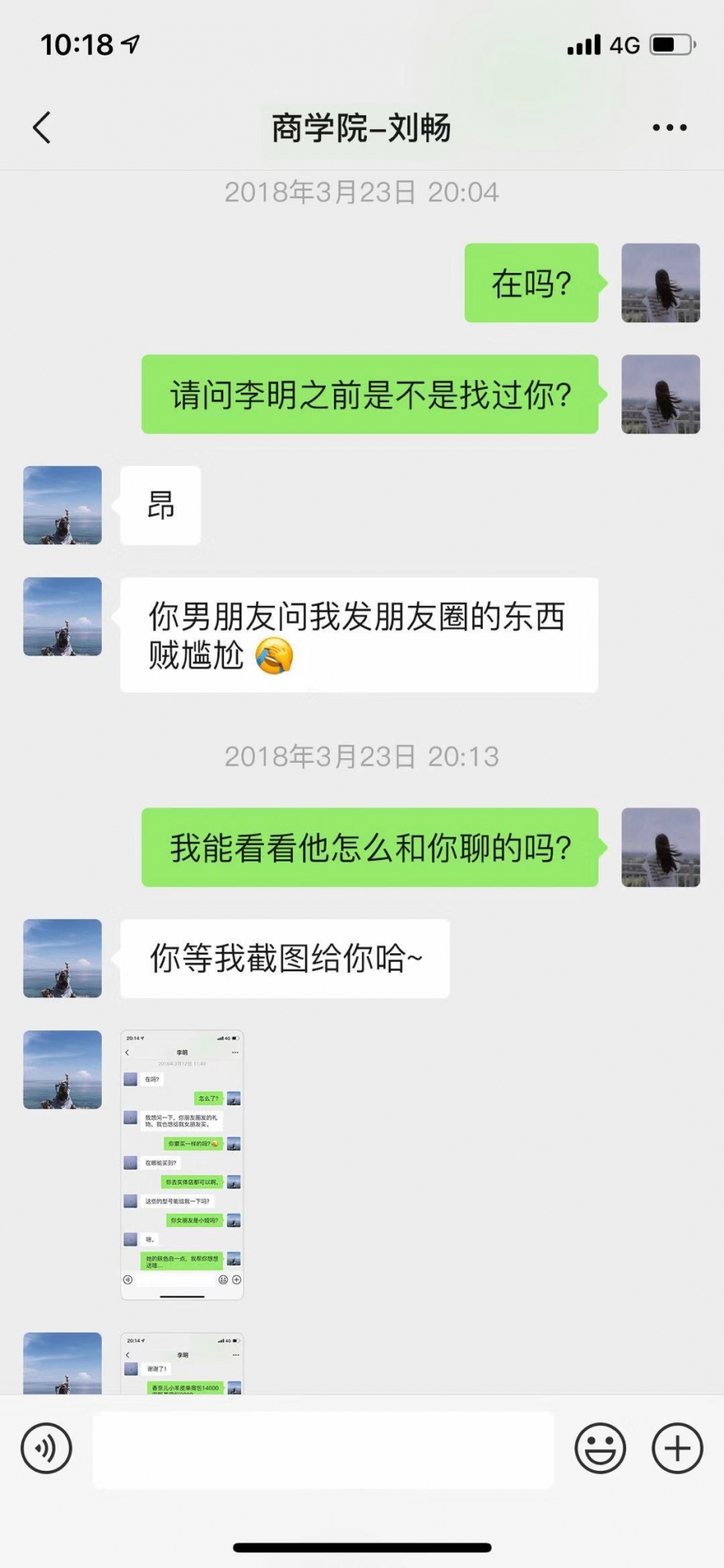Tap 刘畅's avatar beside the 昂 message

pos(63,506)
